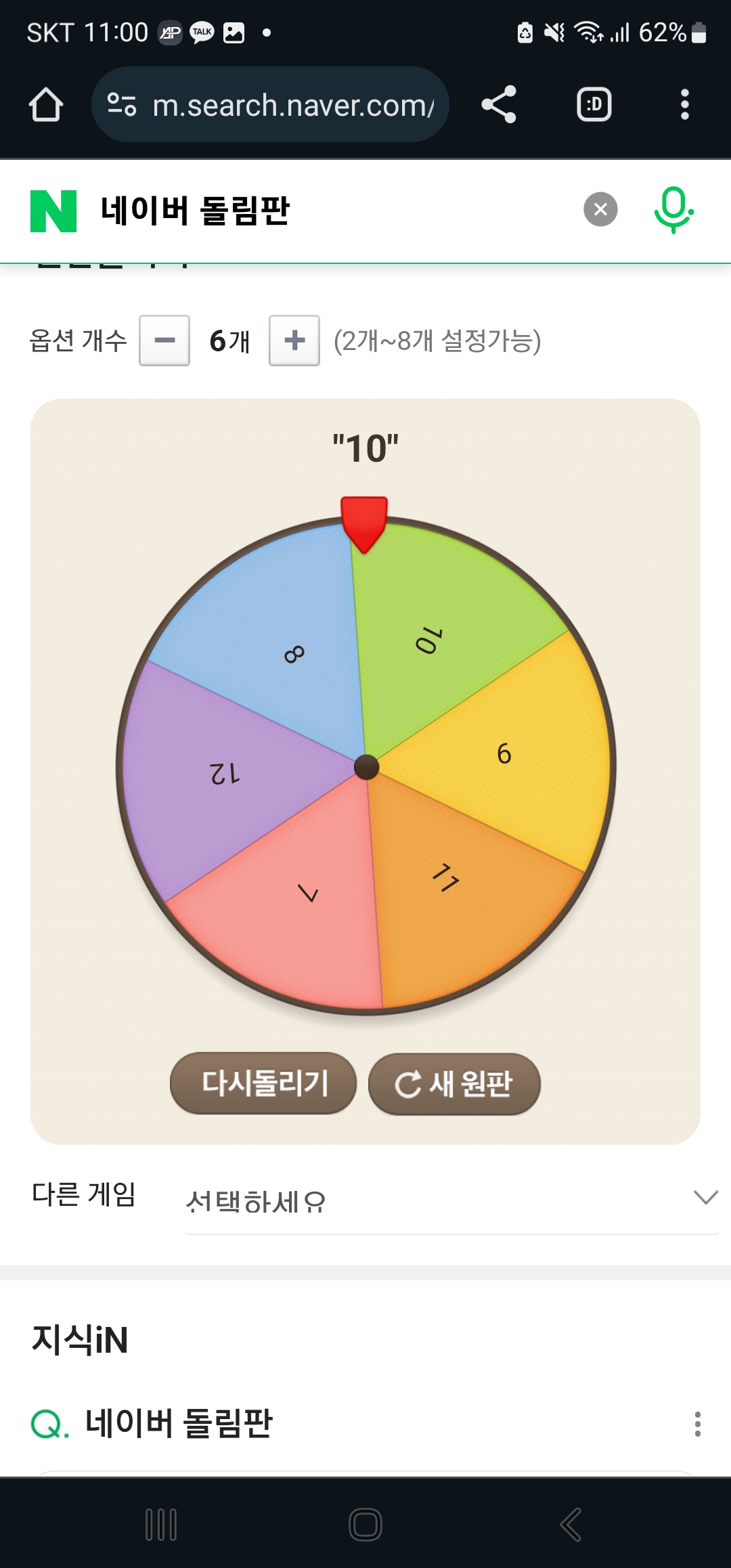Open more options for 지식iN question

click(697, 1424)
